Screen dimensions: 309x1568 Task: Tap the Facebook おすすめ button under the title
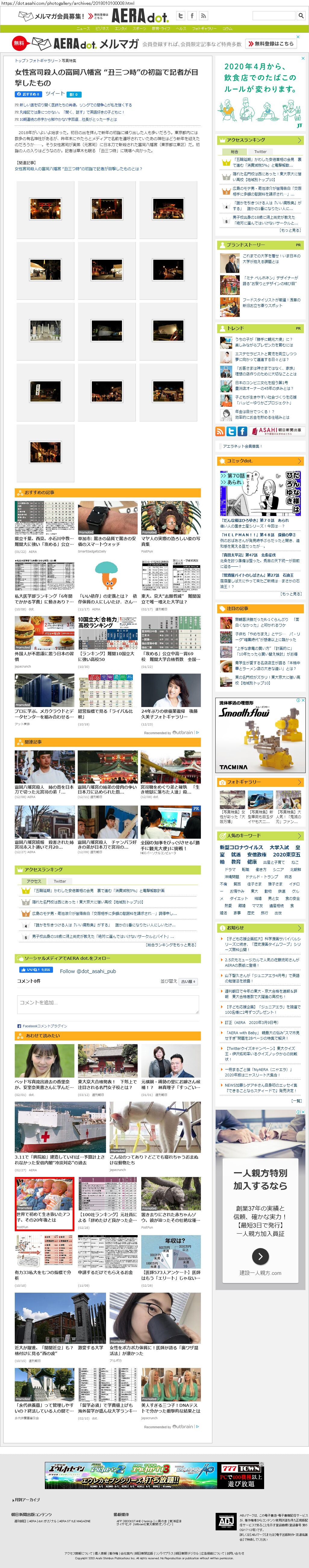click(28, 94)
